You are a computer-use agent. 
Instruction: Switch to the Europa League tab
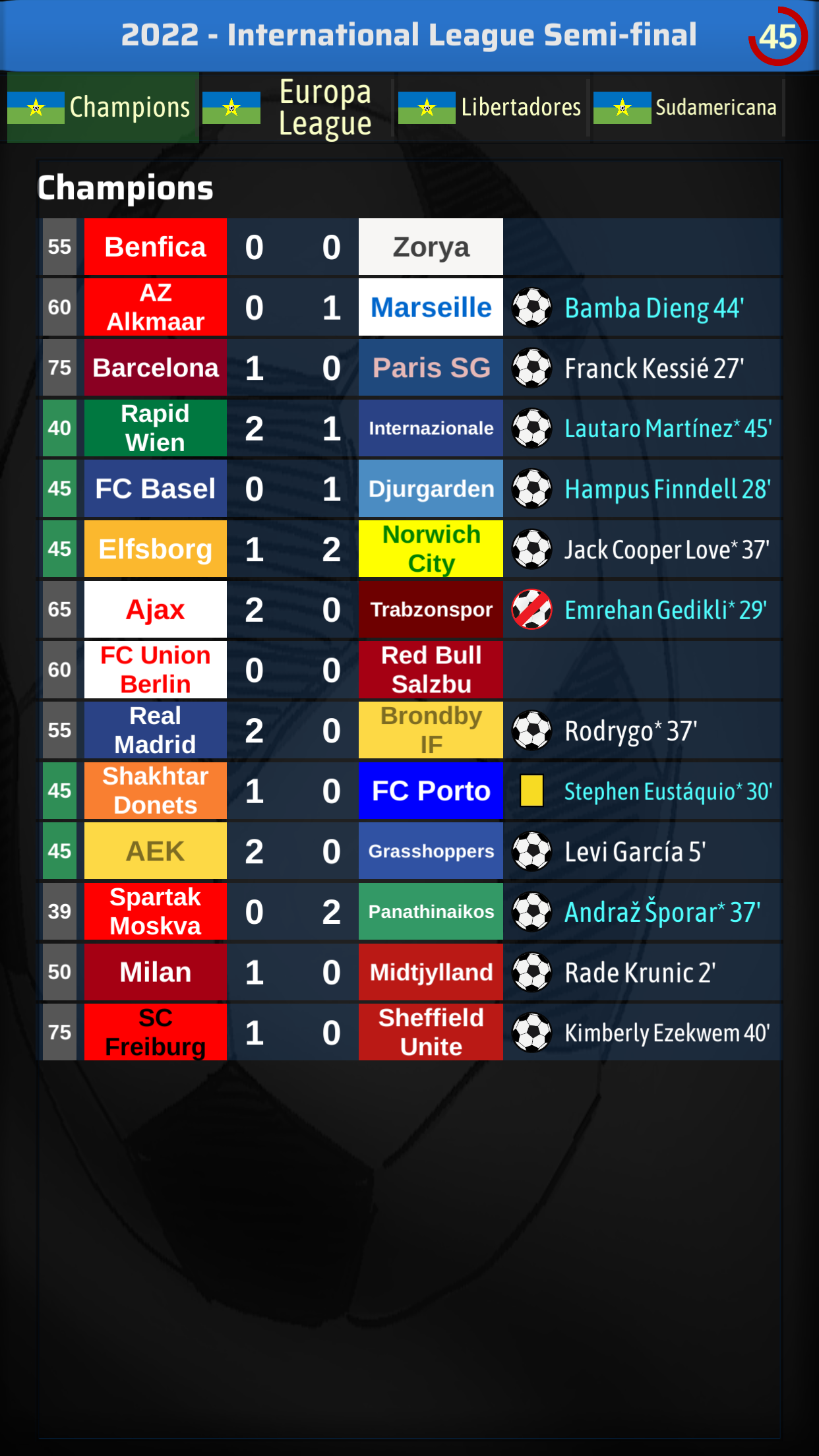[296, 107]
